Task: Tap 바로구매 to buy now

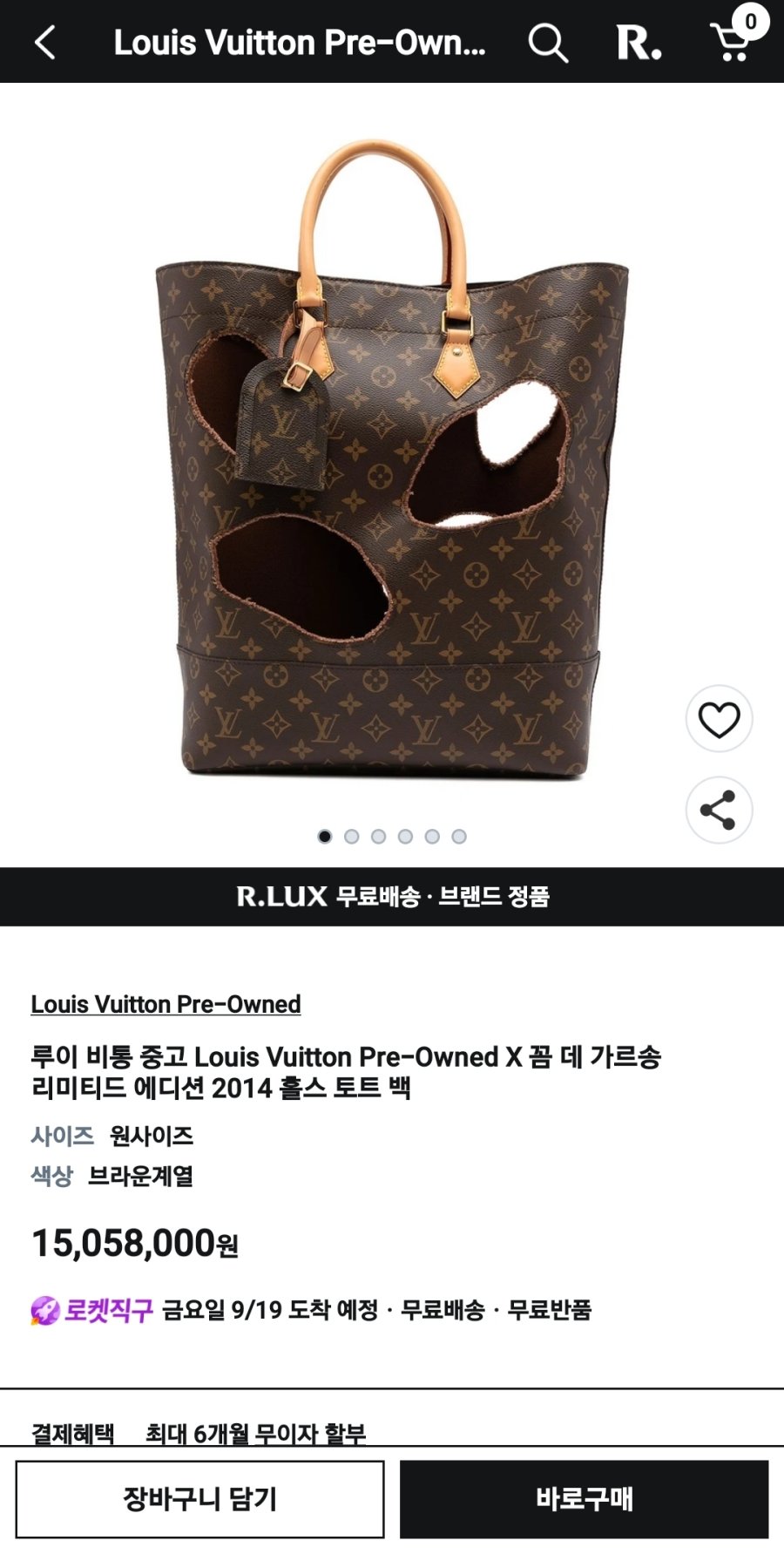Action: [x=584, y=1499]
